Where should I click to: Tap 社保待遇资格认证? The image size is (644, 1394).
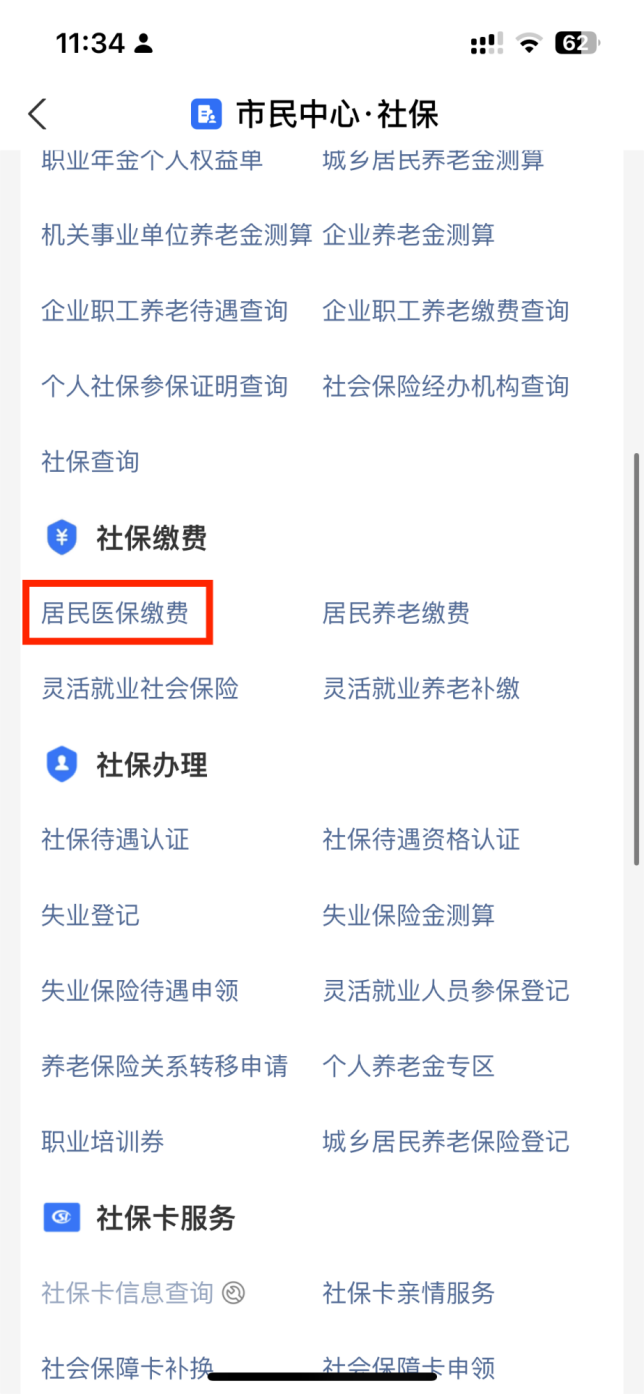click(x=421, y=840)
